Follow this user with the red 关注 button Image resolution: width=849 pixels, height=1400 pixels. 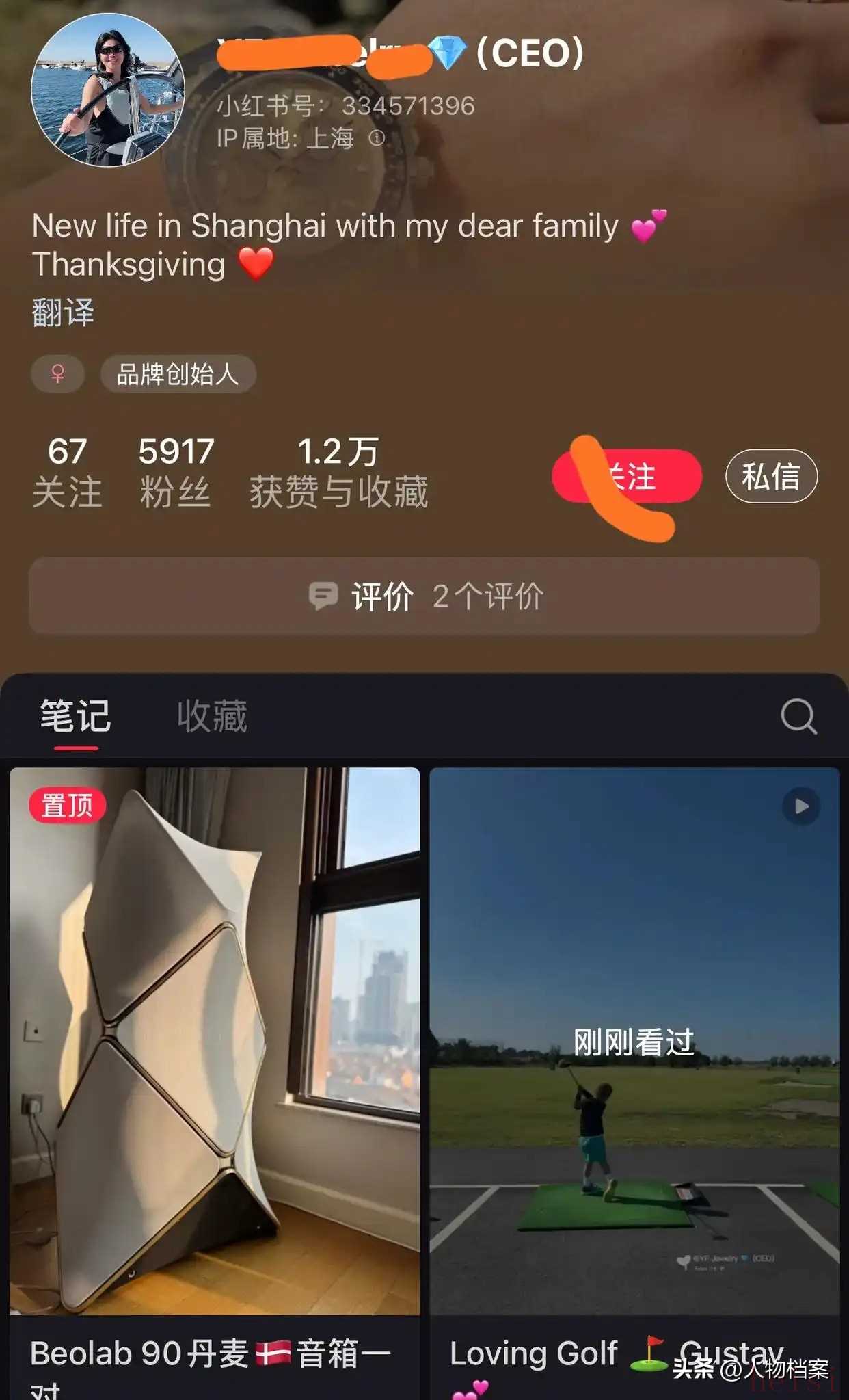(x=627, y=476)
